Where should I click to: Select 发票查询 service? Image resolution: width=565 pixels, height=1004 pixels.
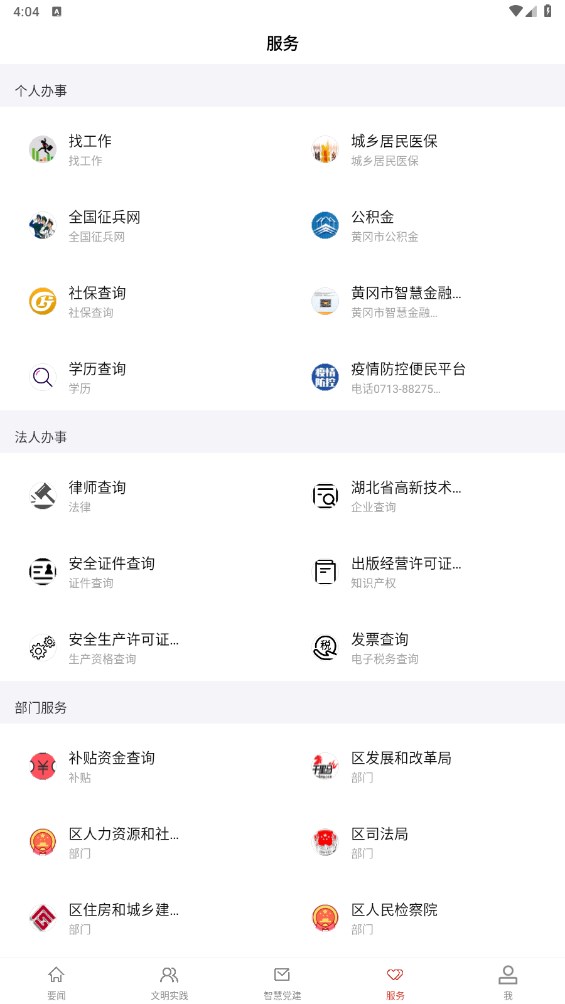(x=423, y=648)
